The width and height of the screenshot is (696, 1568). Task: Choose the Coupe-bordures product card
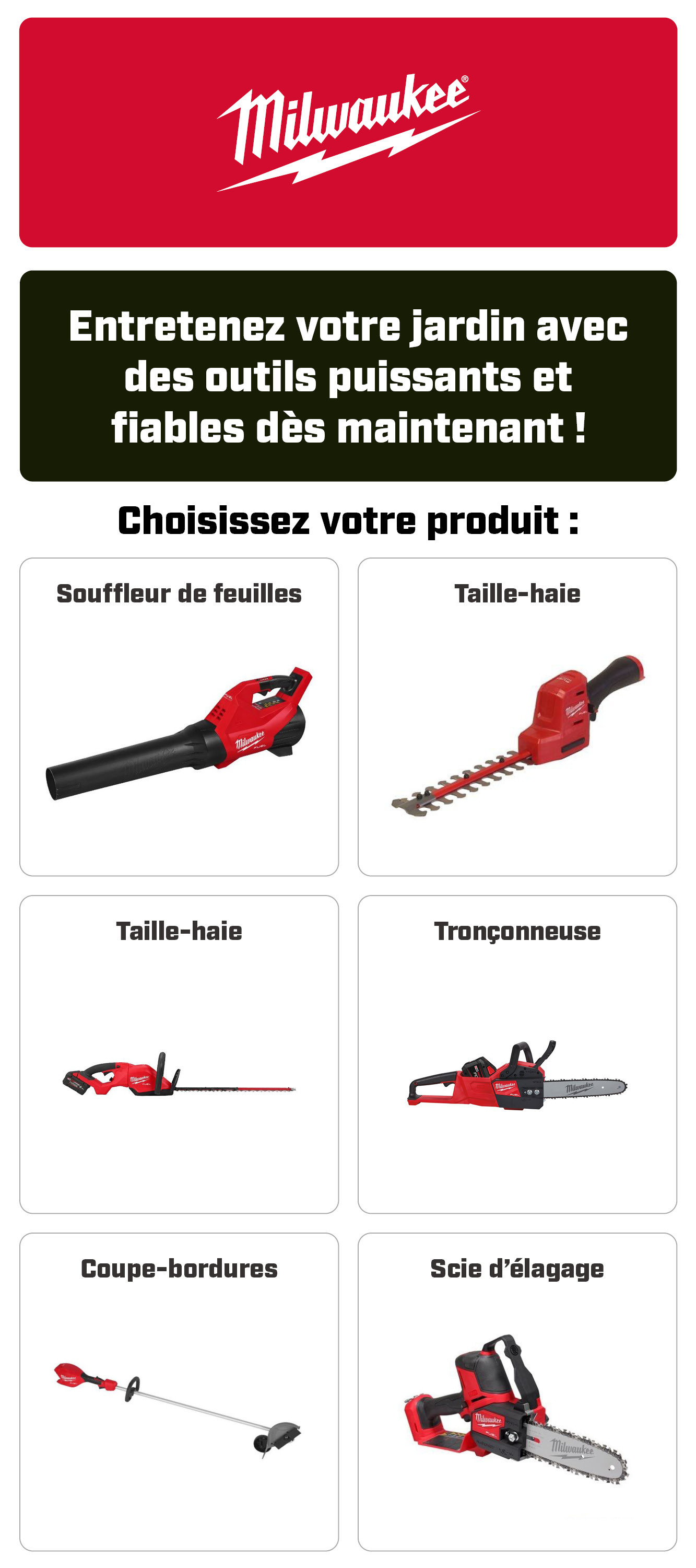[179, 1391]
